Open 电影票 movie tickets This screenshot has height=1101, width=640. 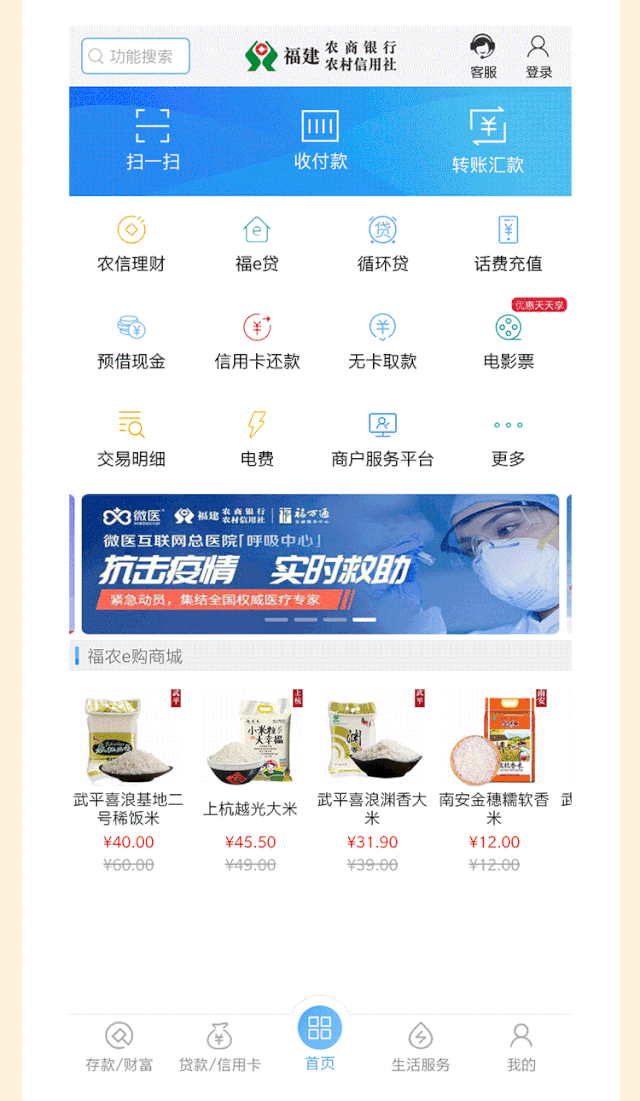[x=509, y=342]
